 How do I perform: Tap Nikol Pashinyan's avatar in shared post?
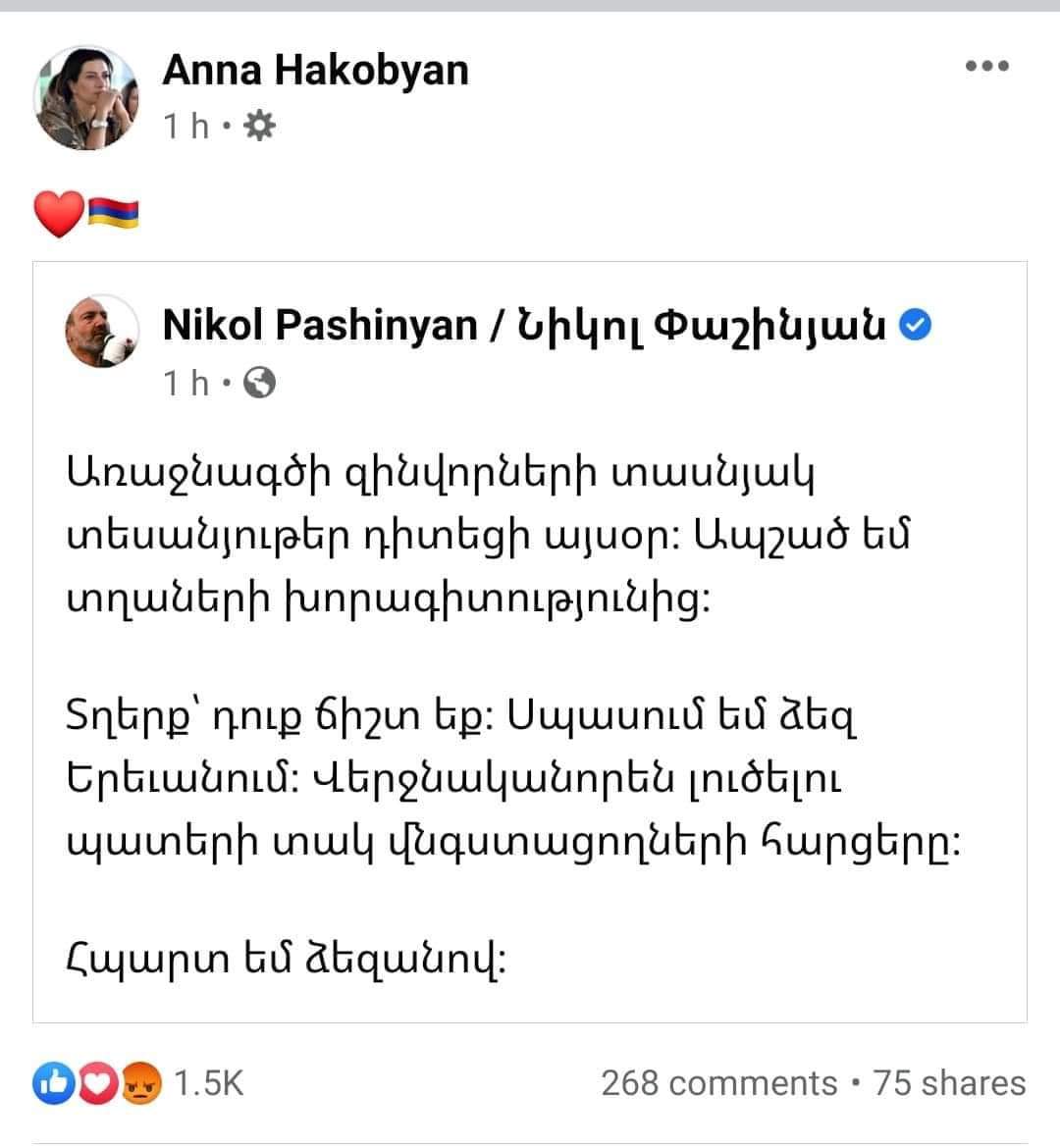click(101, 330)
